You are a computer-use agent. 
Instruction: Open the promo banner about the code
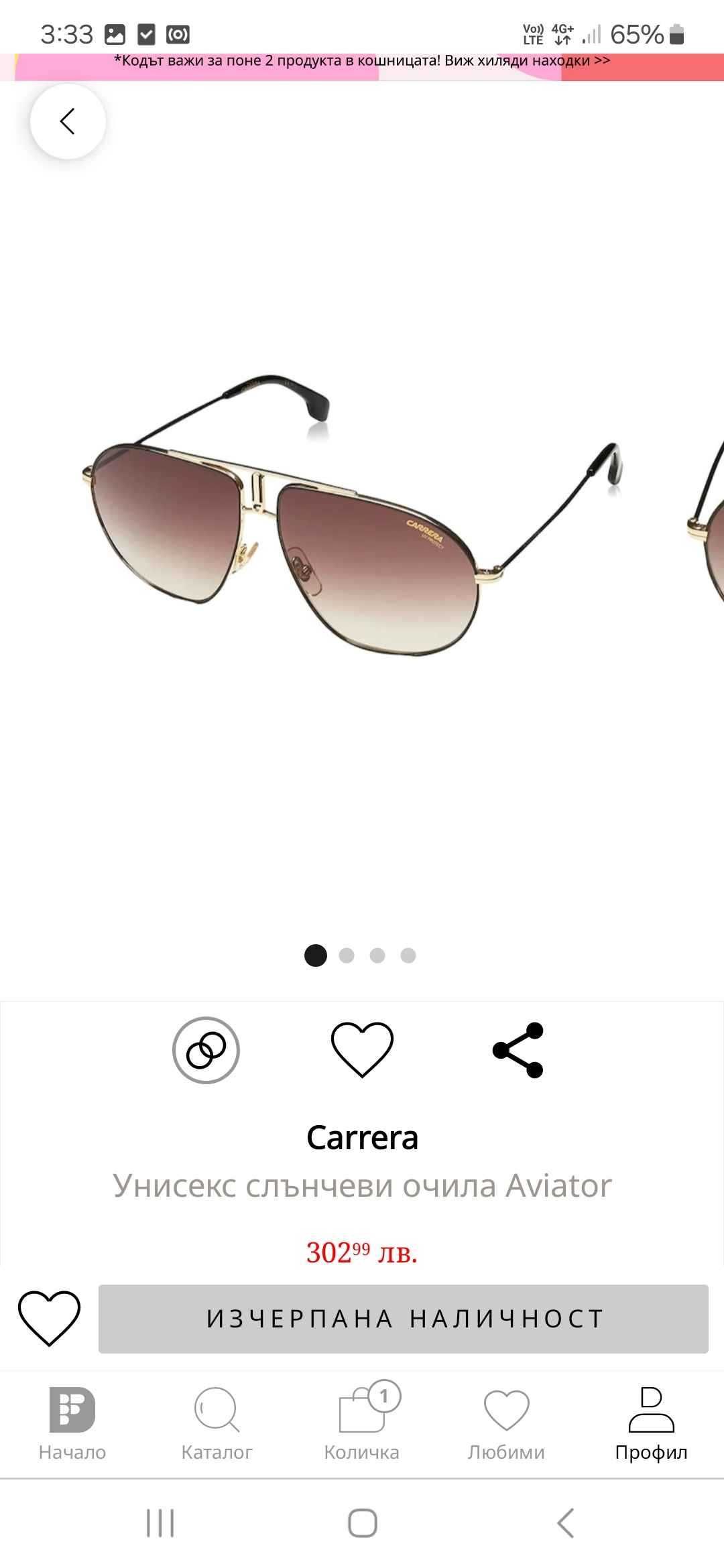pos(362,61)
